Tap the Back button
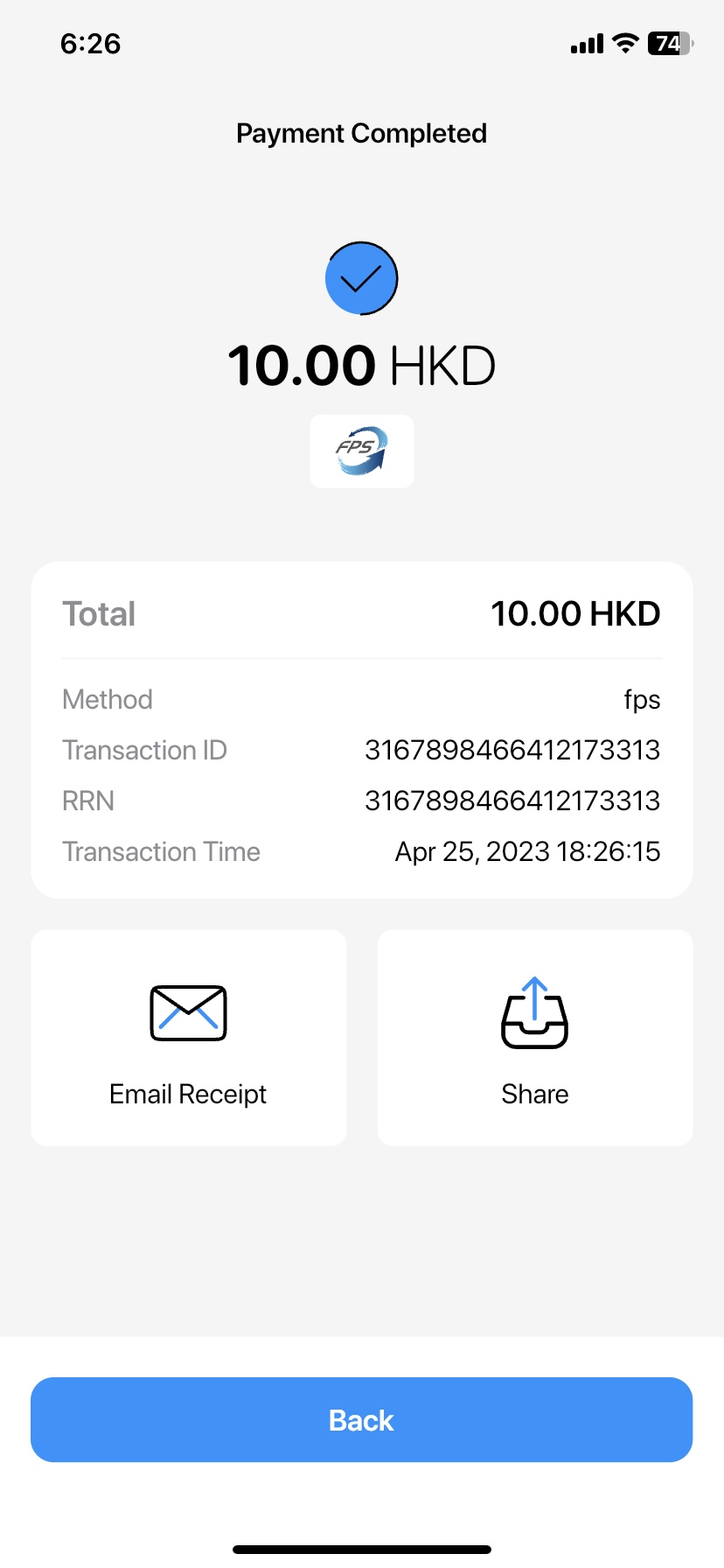This screenshot has height=1568, width=724. [361, 1419]
